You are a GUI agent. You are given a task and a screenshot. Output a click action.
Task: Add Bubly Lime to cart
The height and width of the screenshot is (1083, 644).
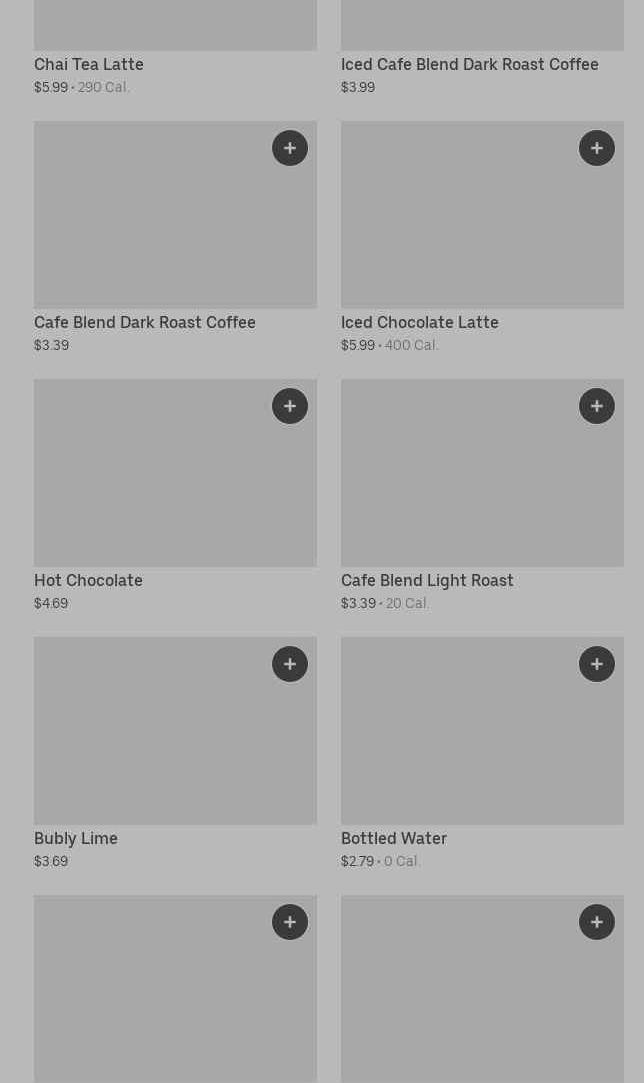(290, 664)
